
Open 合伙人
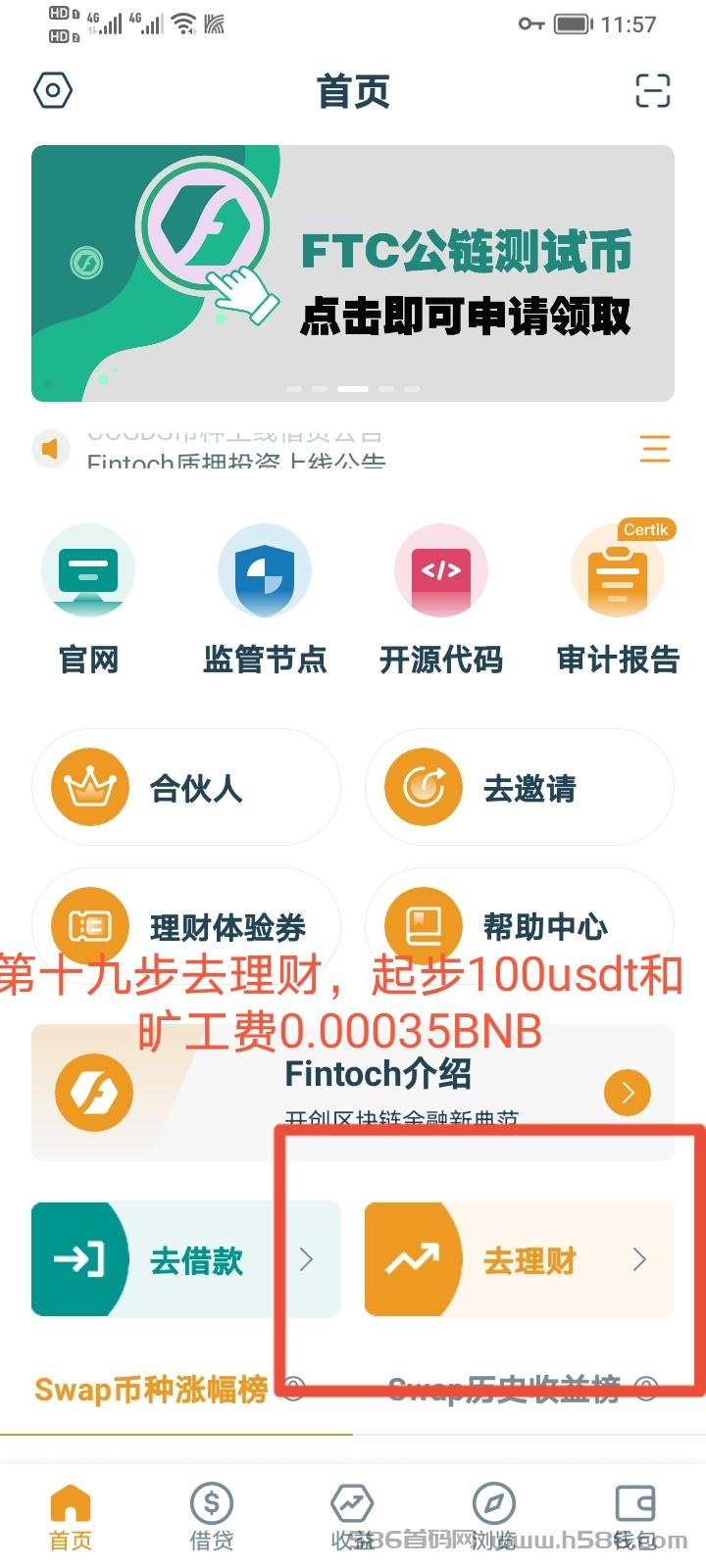coord(186,787)
